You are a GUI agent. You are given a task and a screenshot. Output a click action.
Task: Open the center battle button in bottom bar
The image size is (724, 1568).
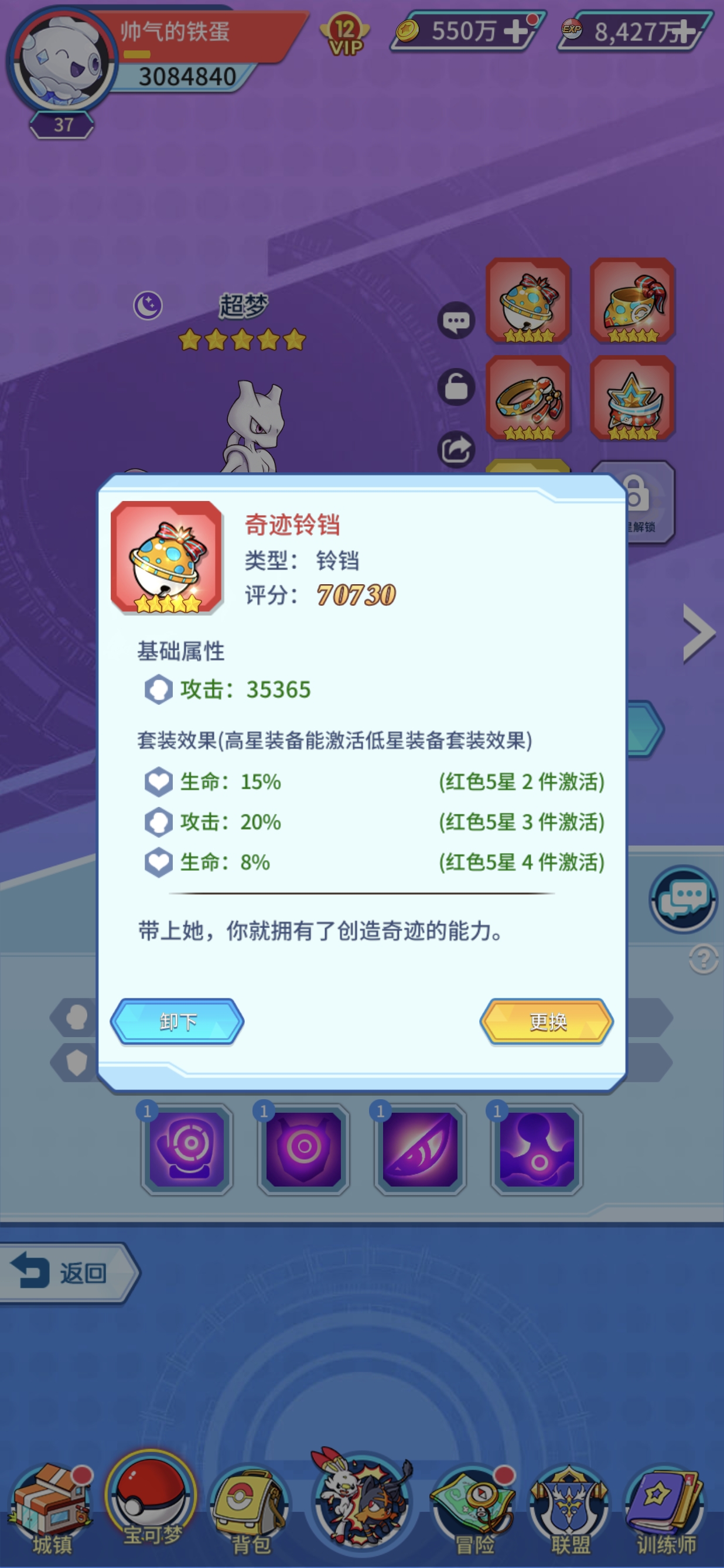pyautogui.click(x=363, y=1501)
